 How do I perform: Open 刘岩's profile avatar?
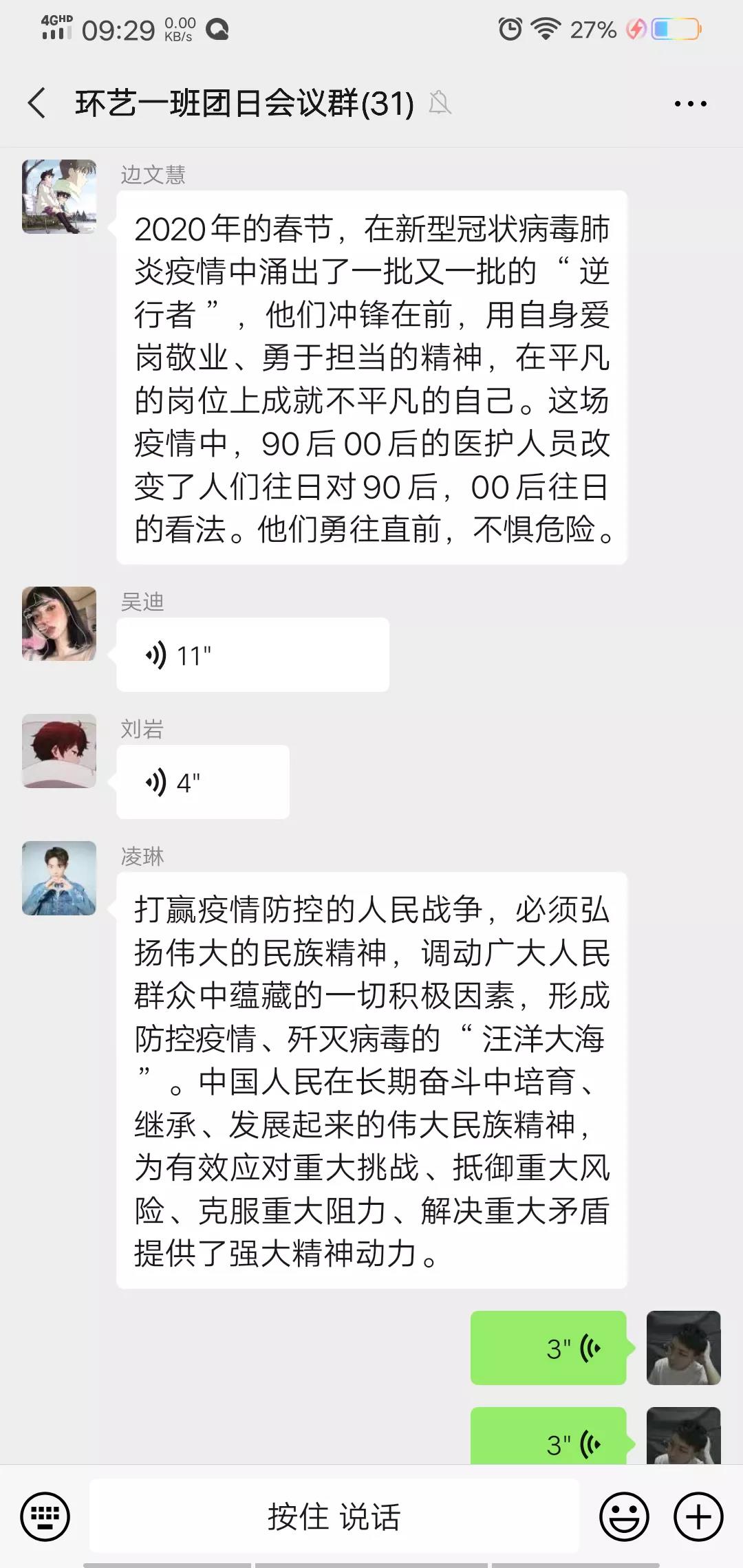(x=59, y=751)
